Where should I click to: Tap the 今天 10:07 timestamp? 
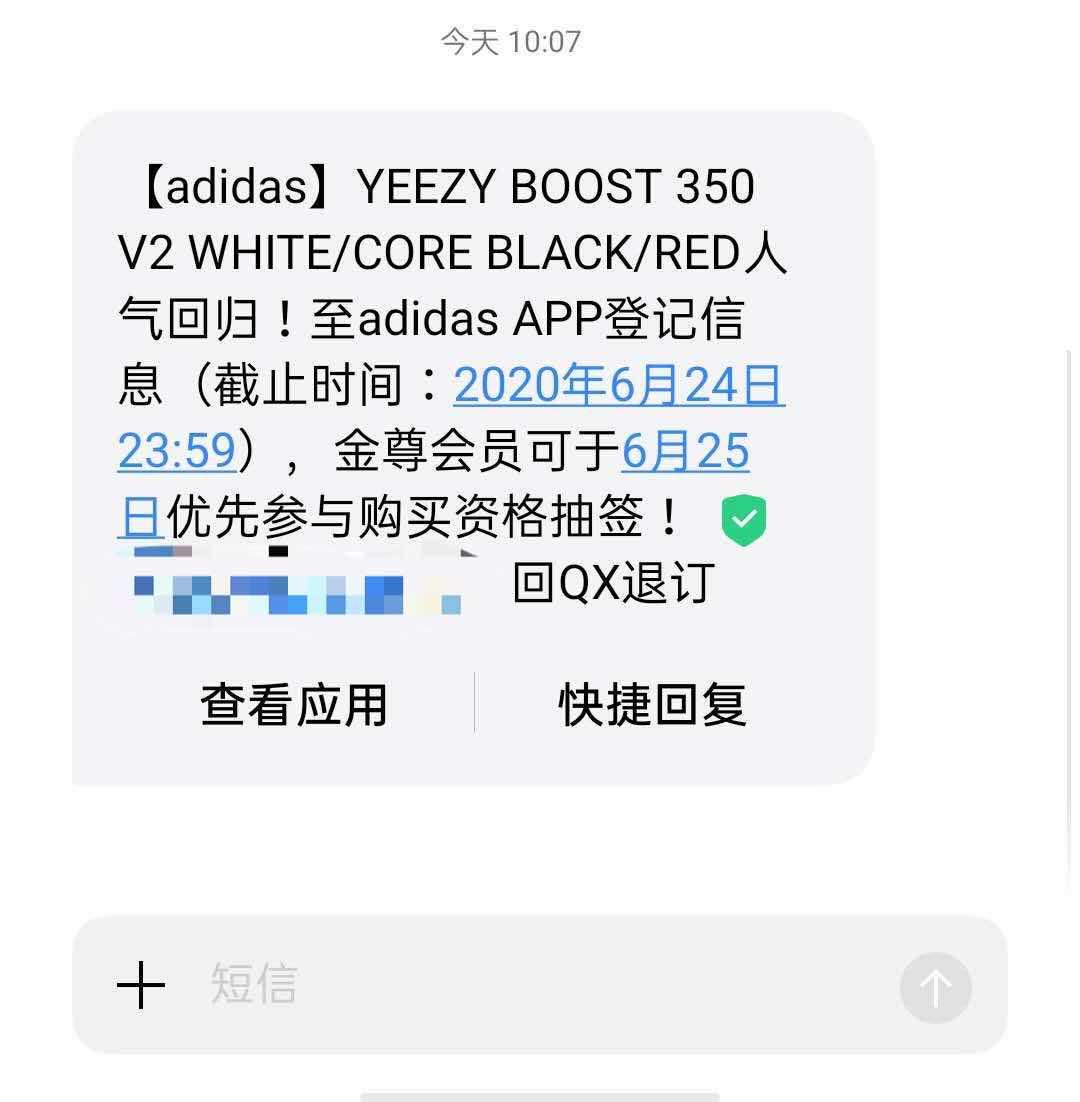[x=511, y=40]
